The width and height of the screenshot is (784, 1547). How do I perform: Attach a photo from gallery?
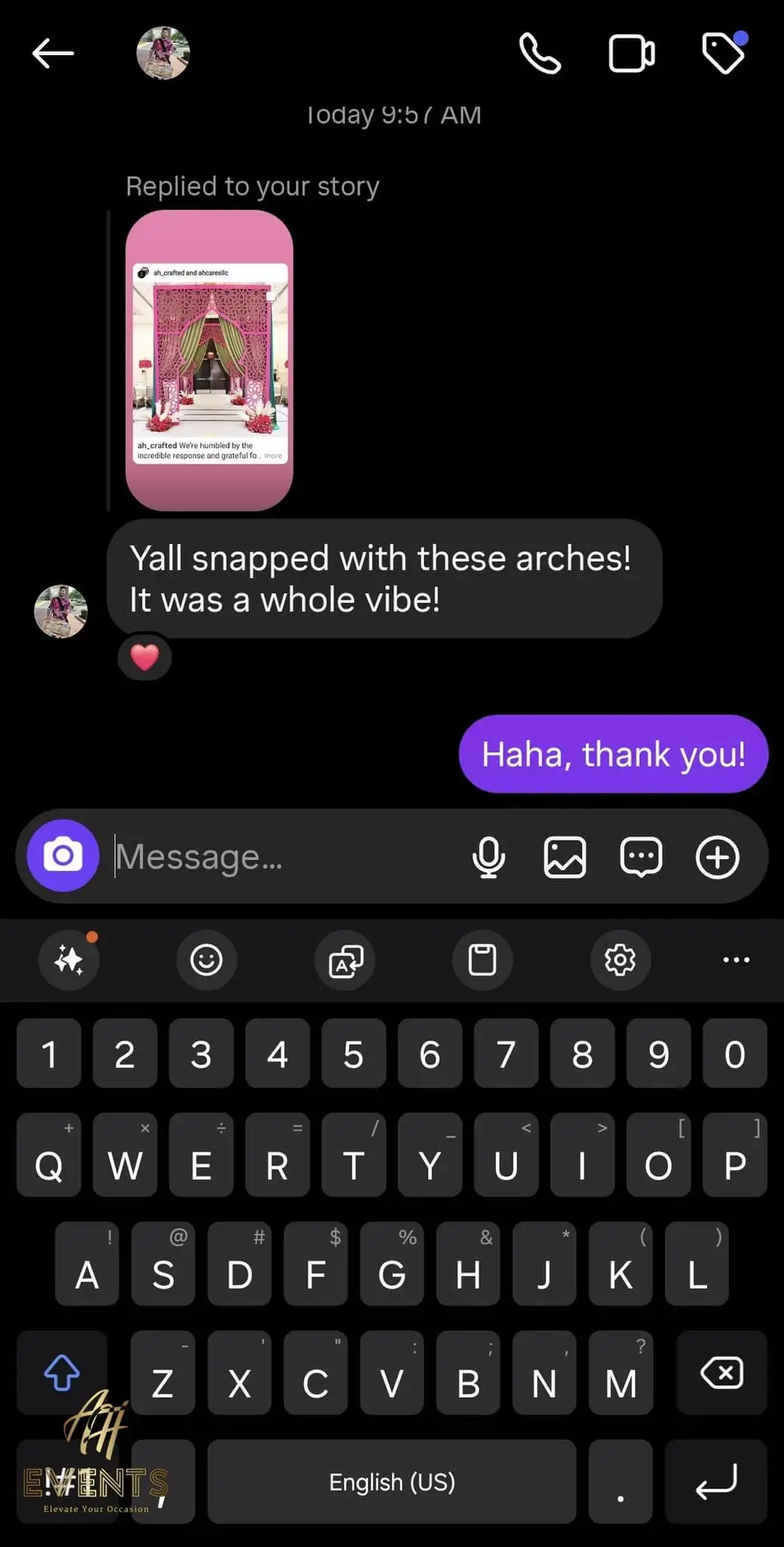(x=565, y=857)
